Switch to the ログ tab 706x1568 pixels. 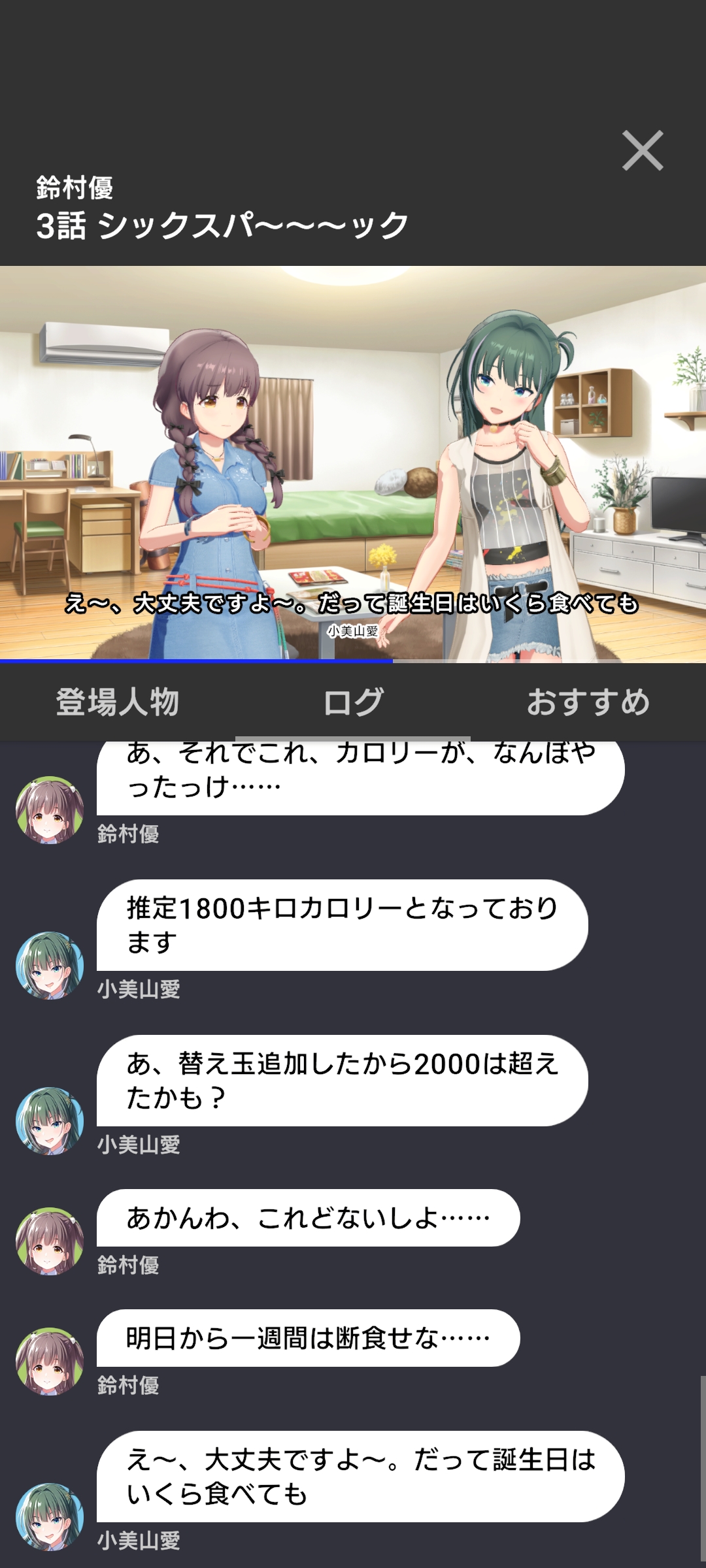point(353,702)
